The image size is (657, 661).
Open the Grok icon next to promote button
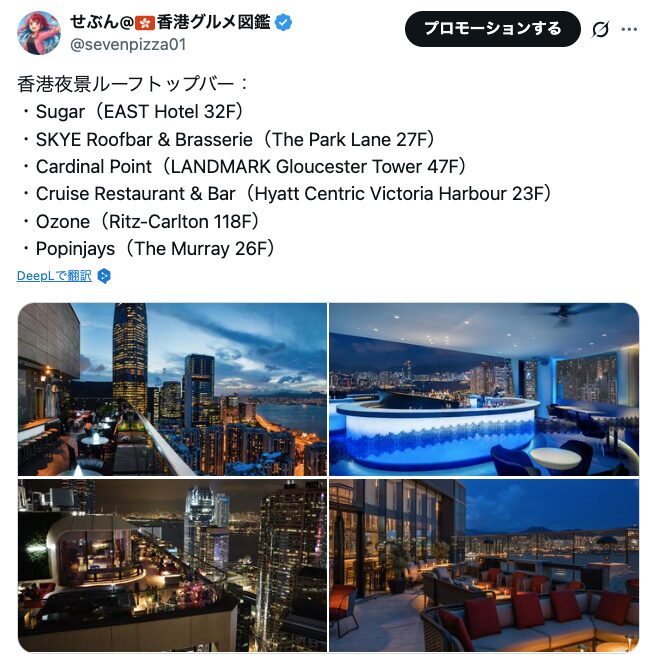pos(600,29)
